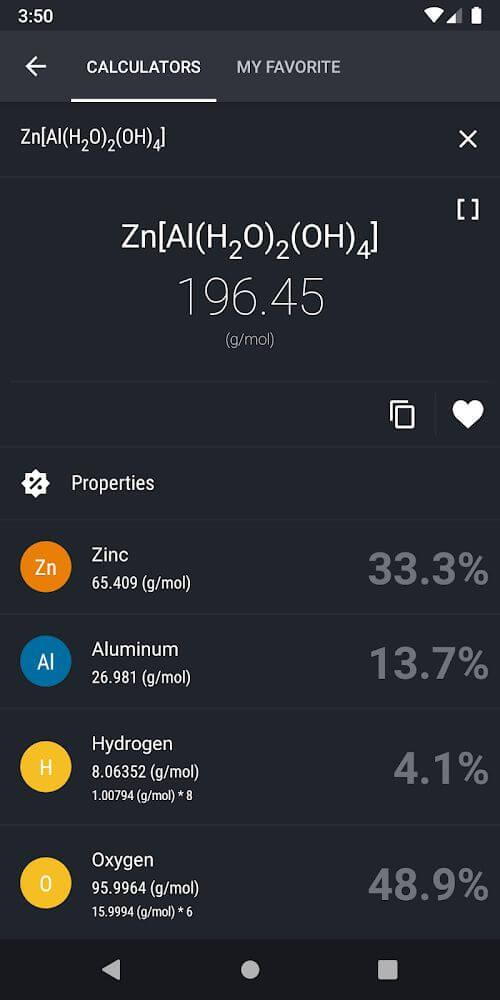Screen dimensions: 500x1000
Task: Tap the formula input field
Action: coord(230,139)
